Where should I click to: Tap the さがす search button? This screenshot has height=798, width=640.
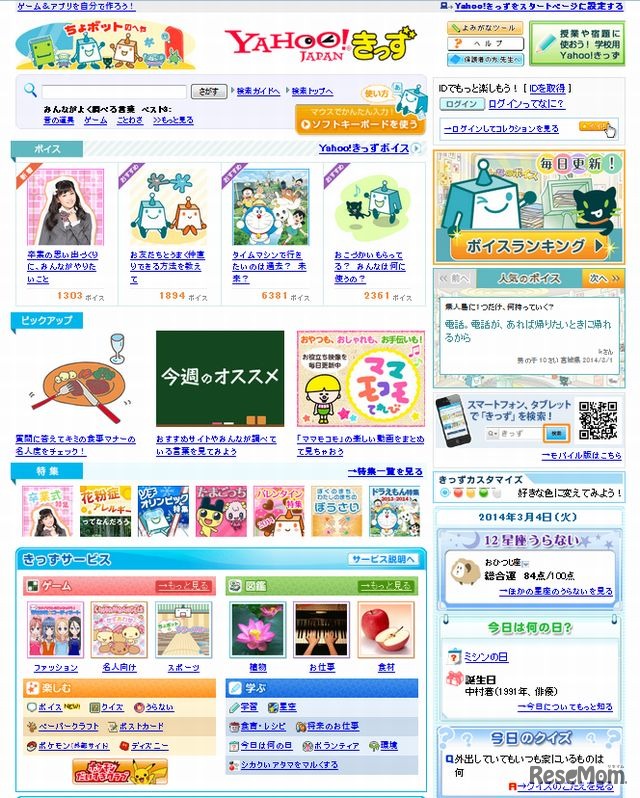pos(209,90)
